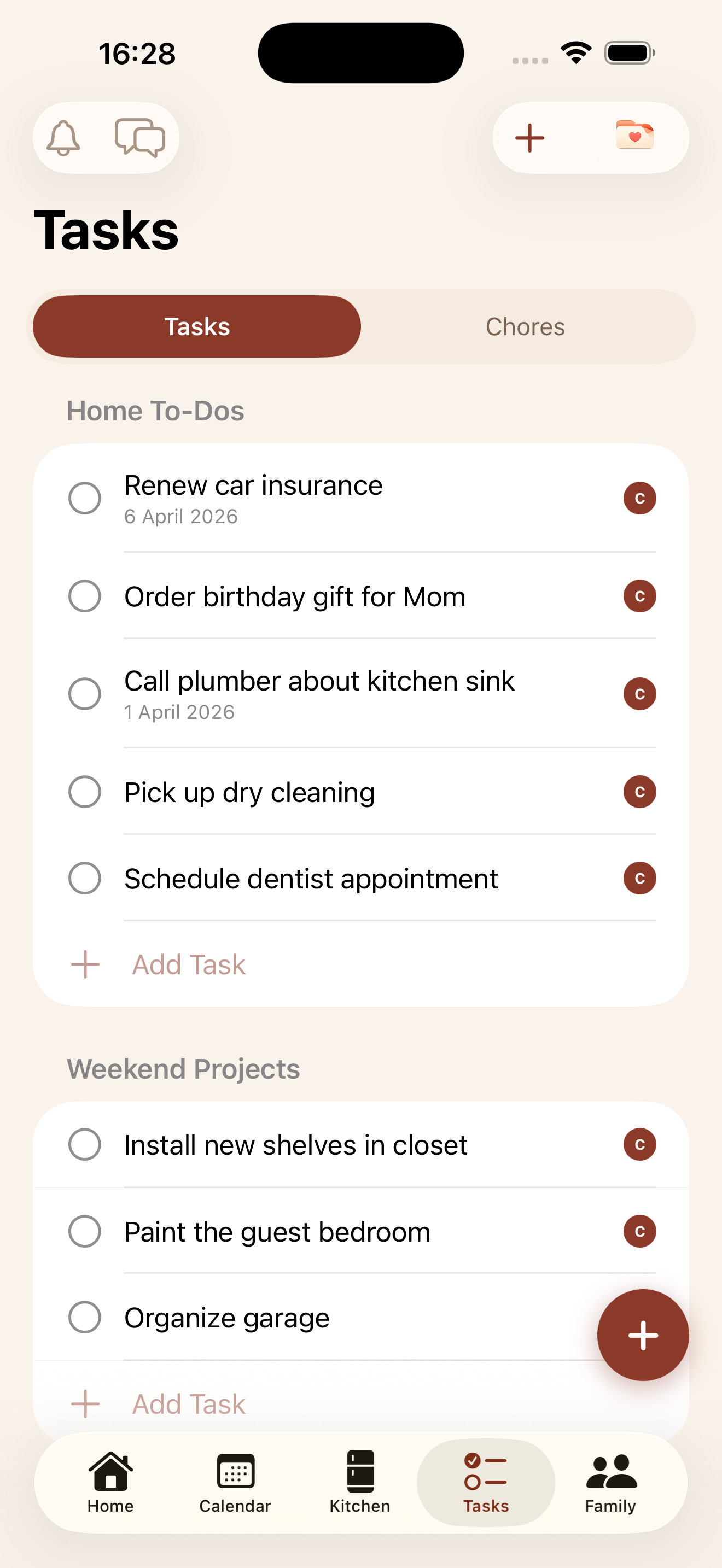Mark Renew car insurance as complete

click(x=85, y=499)
